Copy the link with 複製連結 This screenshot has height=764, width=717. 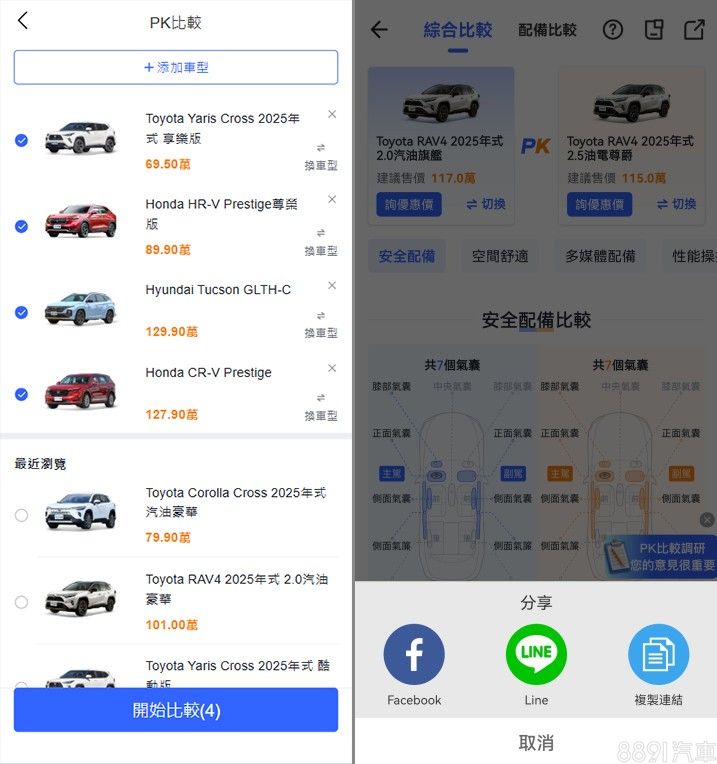[658, 655]
